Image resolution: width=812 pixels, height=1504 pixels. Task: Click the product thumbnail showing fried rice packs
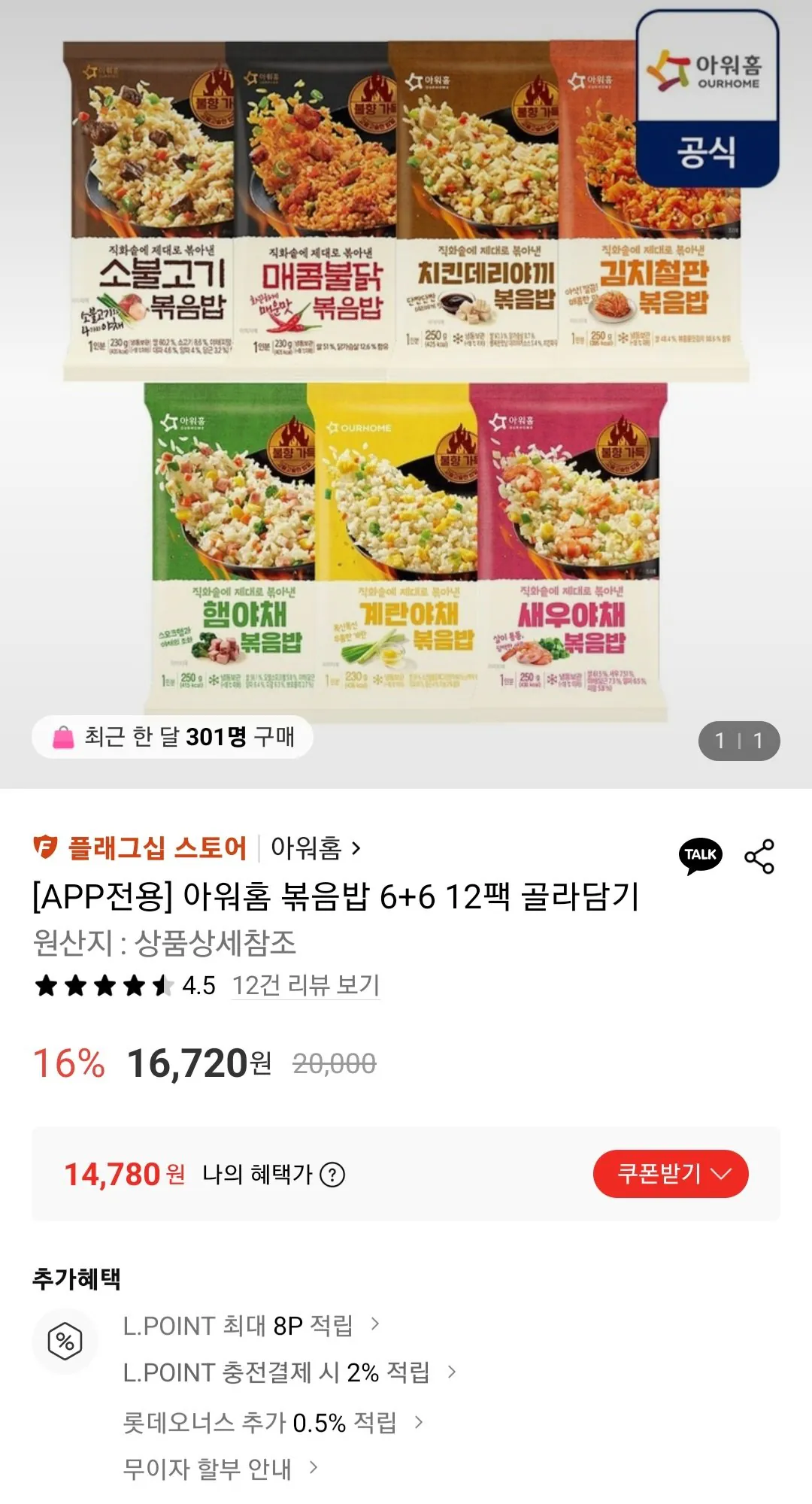[406, 376]
